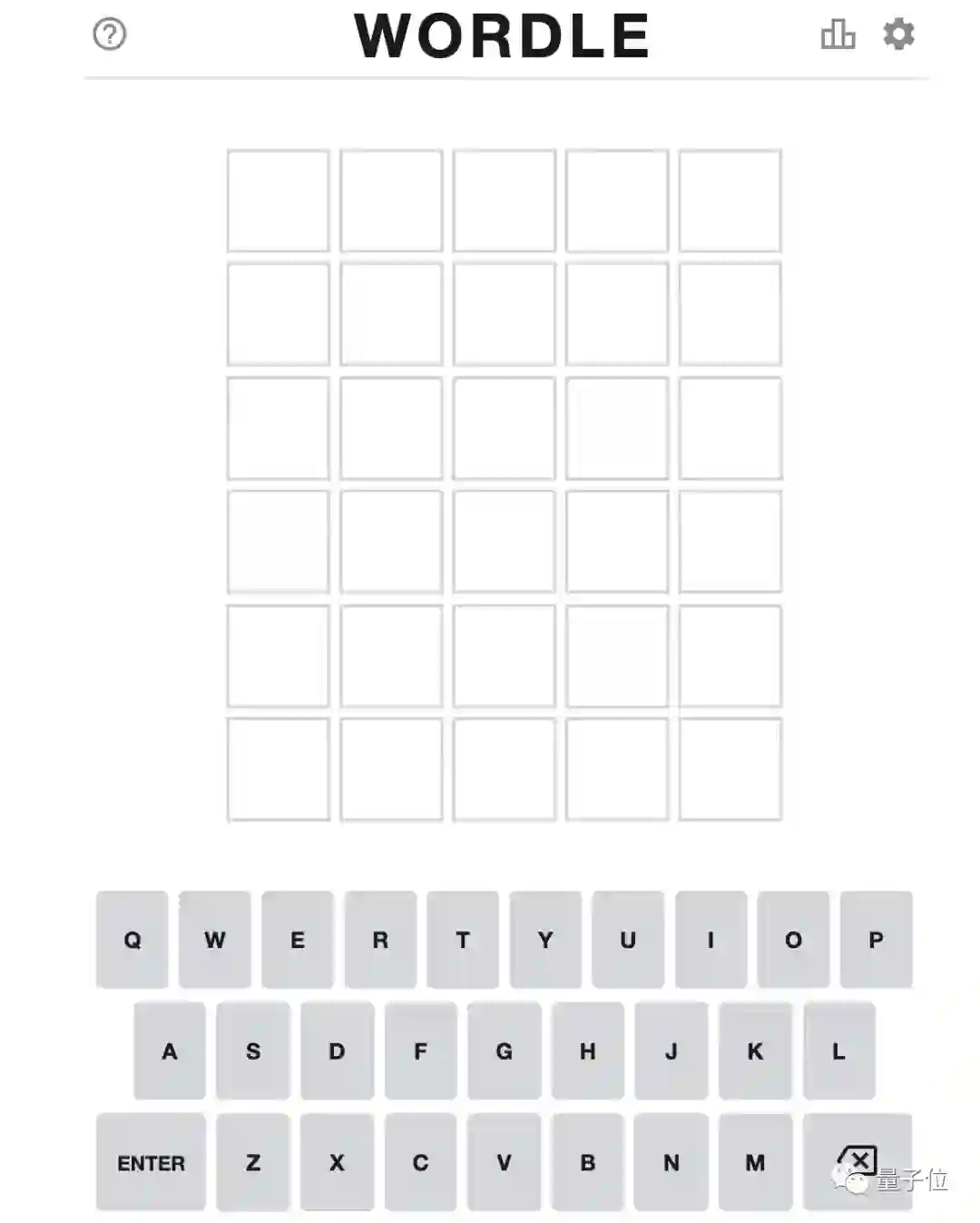Select the letter H

click(588, 1052)
